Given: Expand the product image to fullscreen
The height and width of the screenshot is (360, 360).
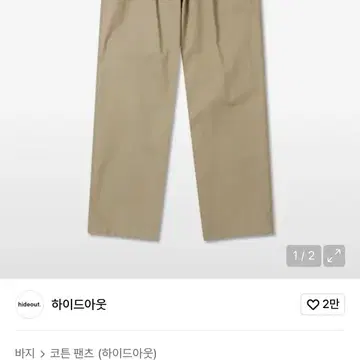Looking at the screenshot, I should [x=334, y=256].
